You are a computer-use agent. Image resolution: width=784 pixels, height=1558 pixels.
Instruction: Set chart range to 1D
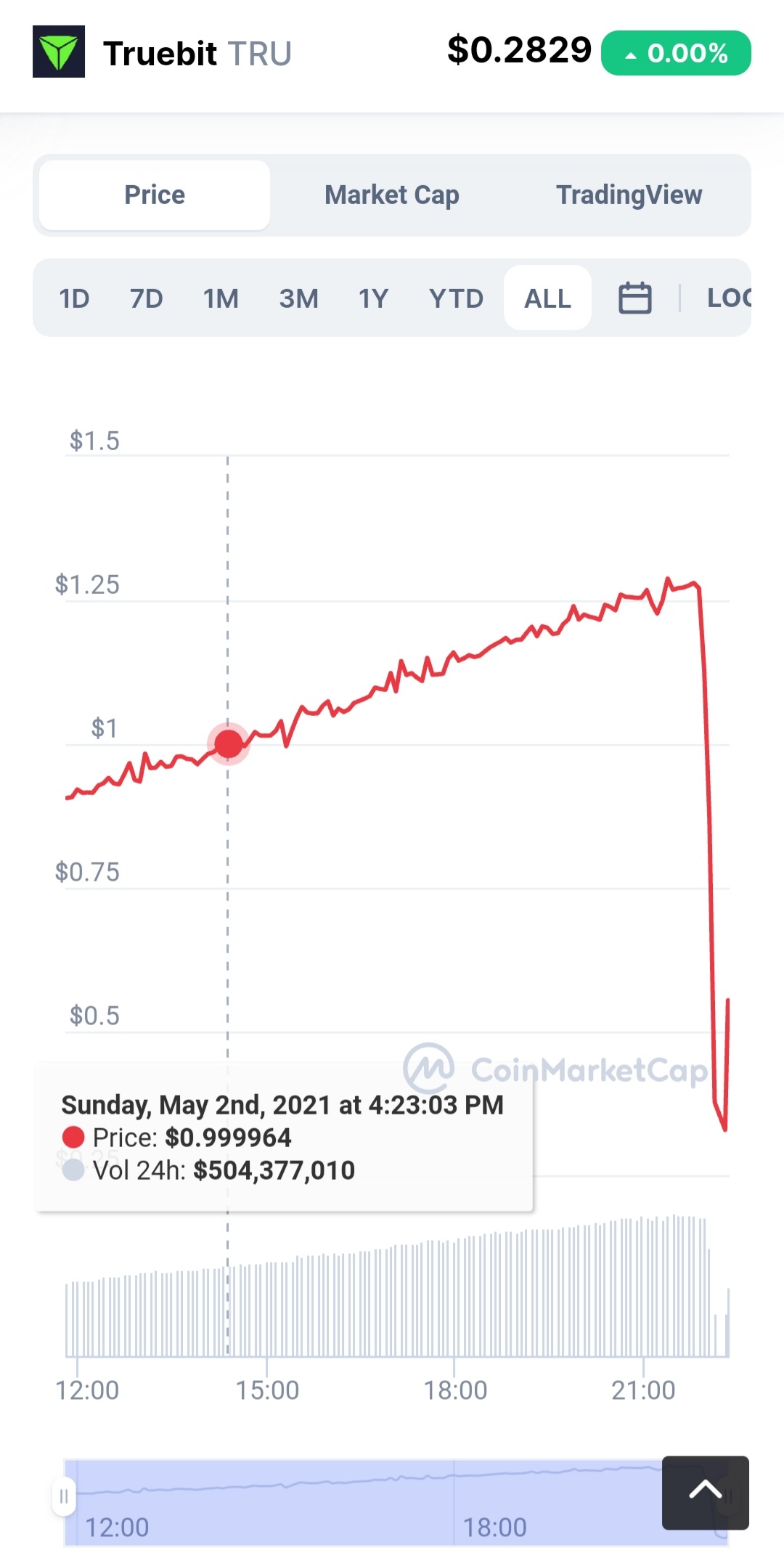pos(74,298)
